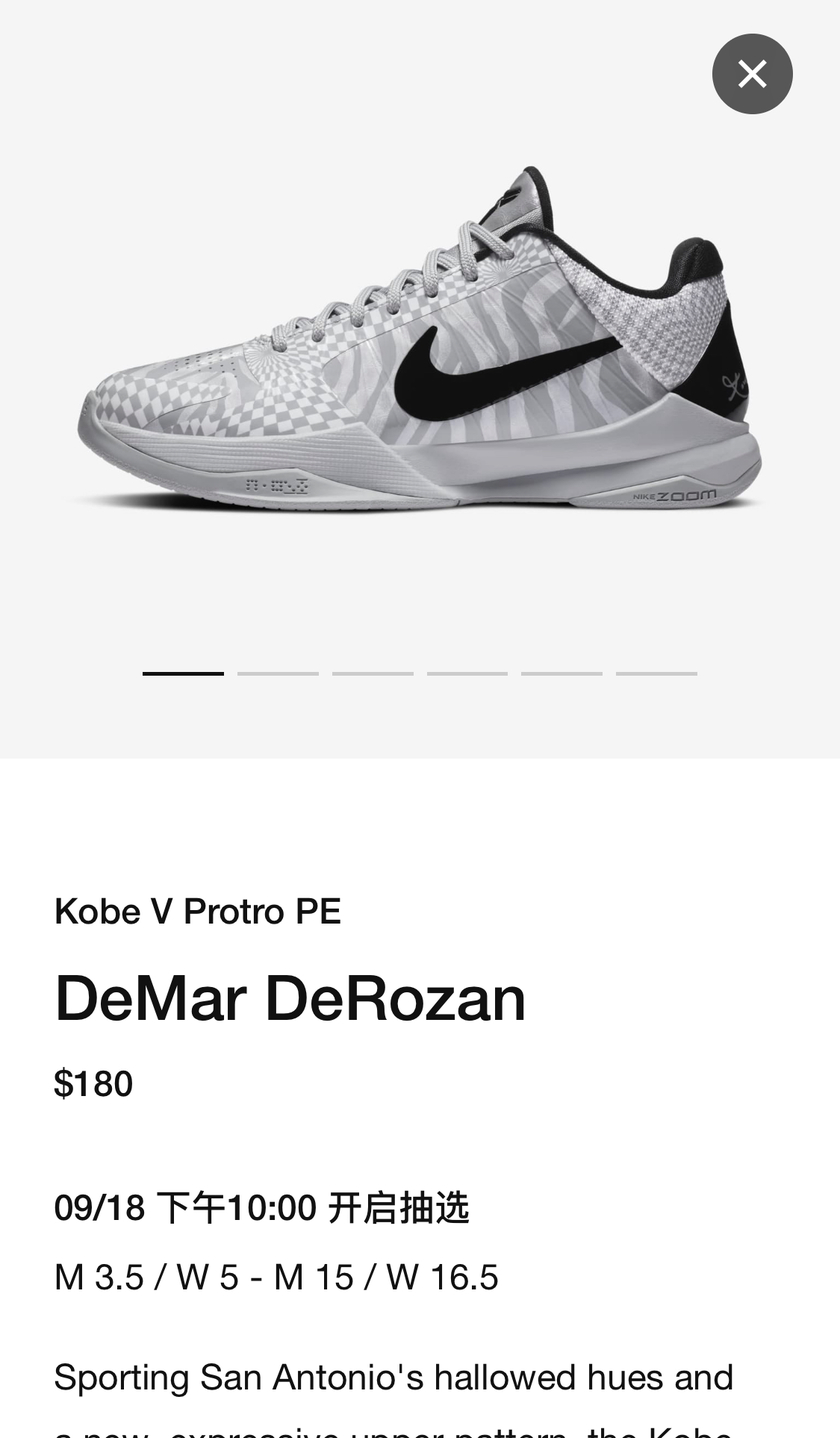This screenshot has width=840, height=1438.
Task: Jump to the second image indicator
Action: click(278, 674)
